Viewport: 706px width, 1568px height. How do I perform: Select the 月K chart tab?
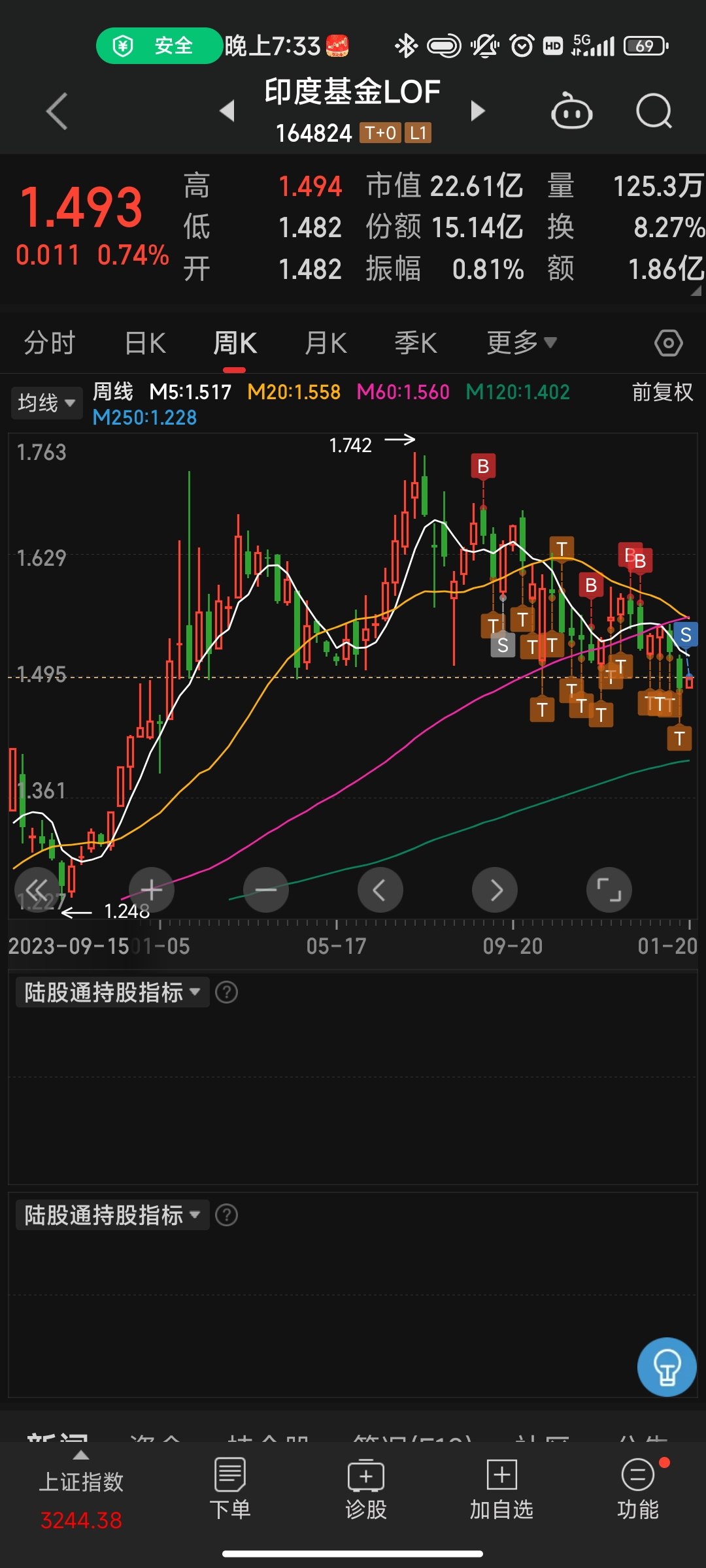point(326,343)
